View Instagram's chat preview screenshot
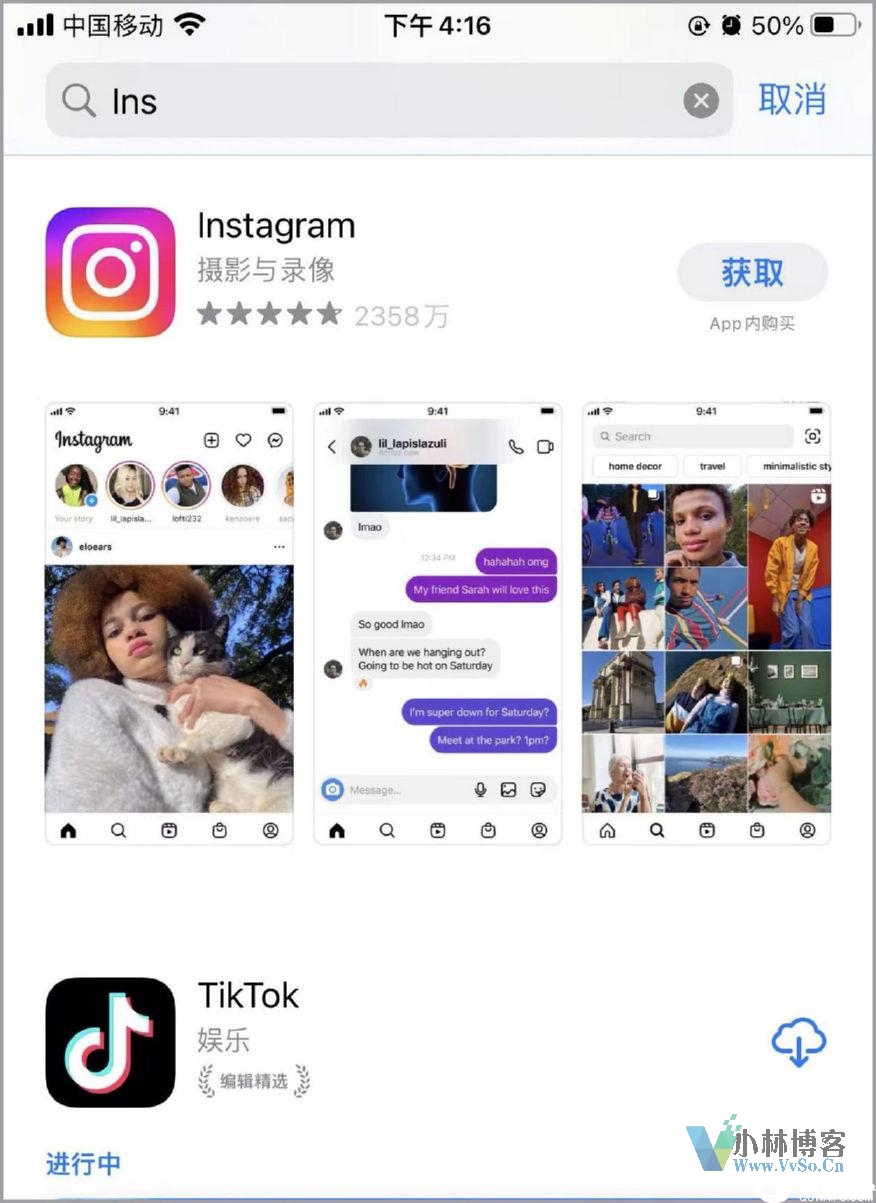The height and width of the screenshot is (1203, 876). click(438, 623)
